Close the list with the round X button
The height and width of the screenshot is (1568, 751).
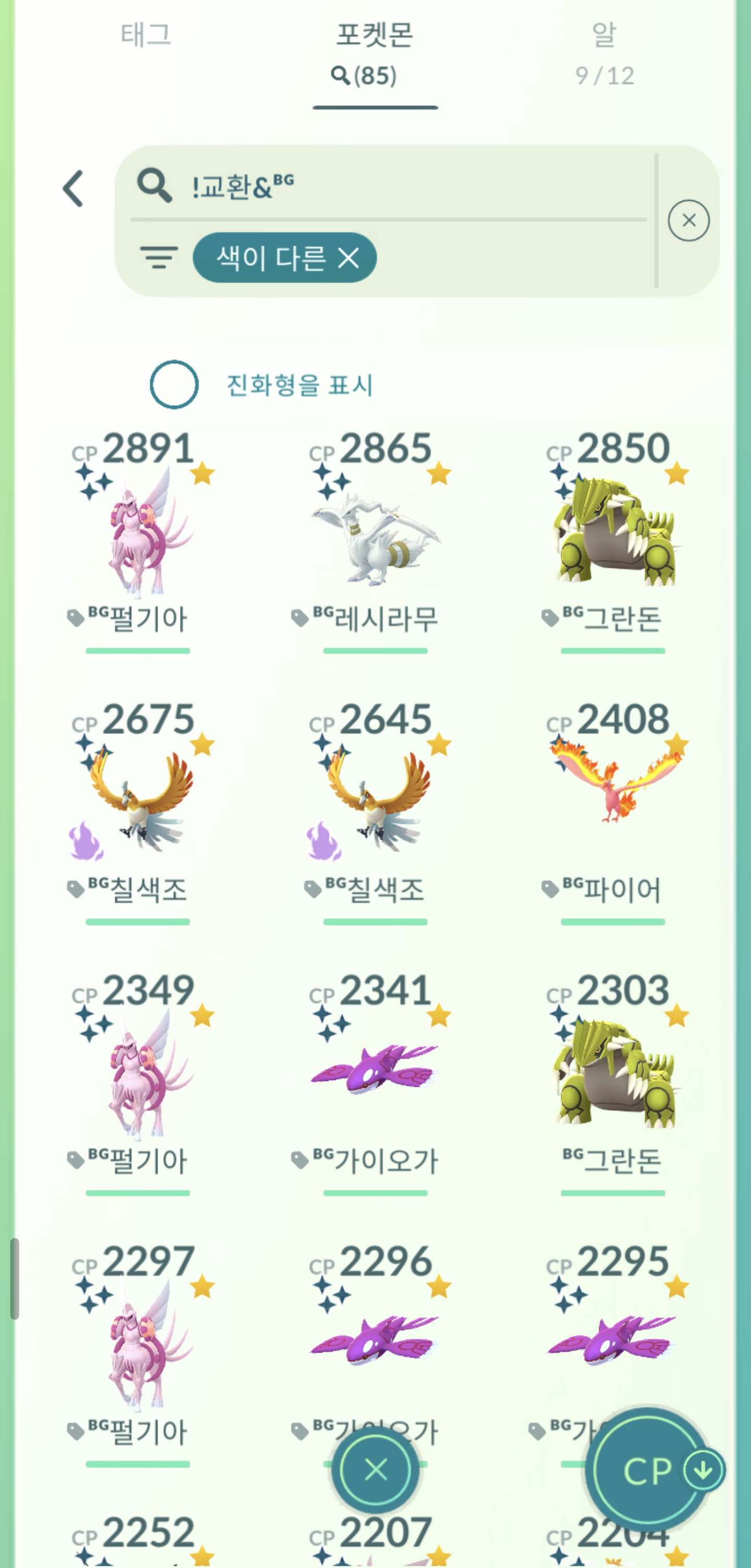click(x=375, y=1469)
